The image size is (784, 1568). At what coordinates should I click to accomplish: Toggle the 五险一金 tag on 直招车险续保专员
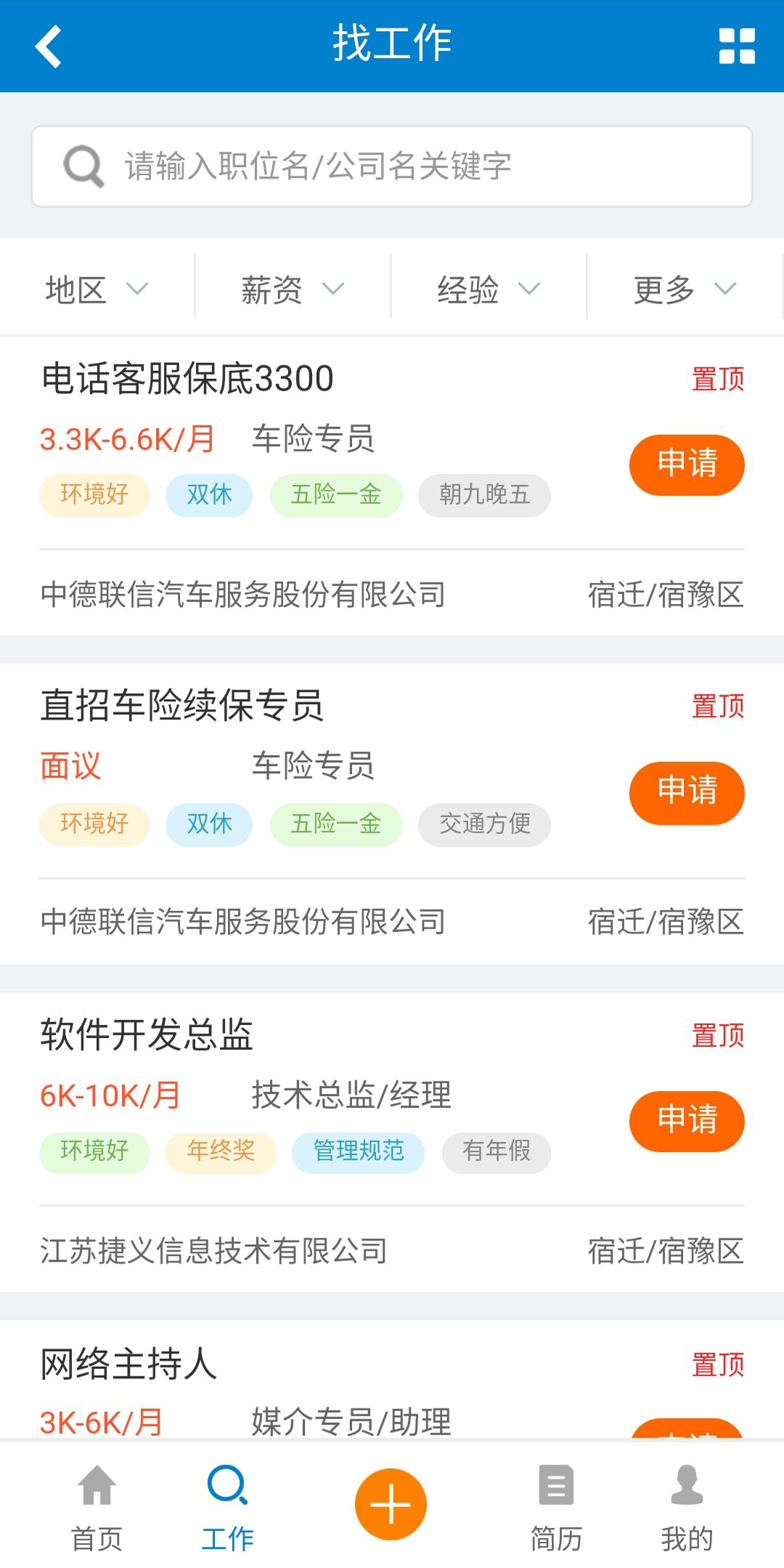point(337,825)
